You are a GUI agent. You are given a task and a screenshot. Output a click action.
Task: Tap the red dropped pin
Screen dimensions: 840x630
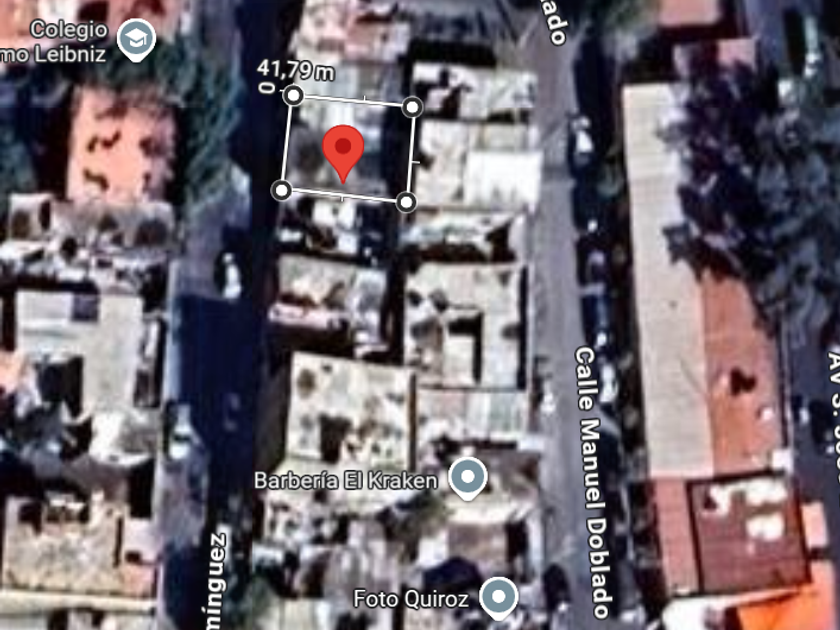[343, 152]
